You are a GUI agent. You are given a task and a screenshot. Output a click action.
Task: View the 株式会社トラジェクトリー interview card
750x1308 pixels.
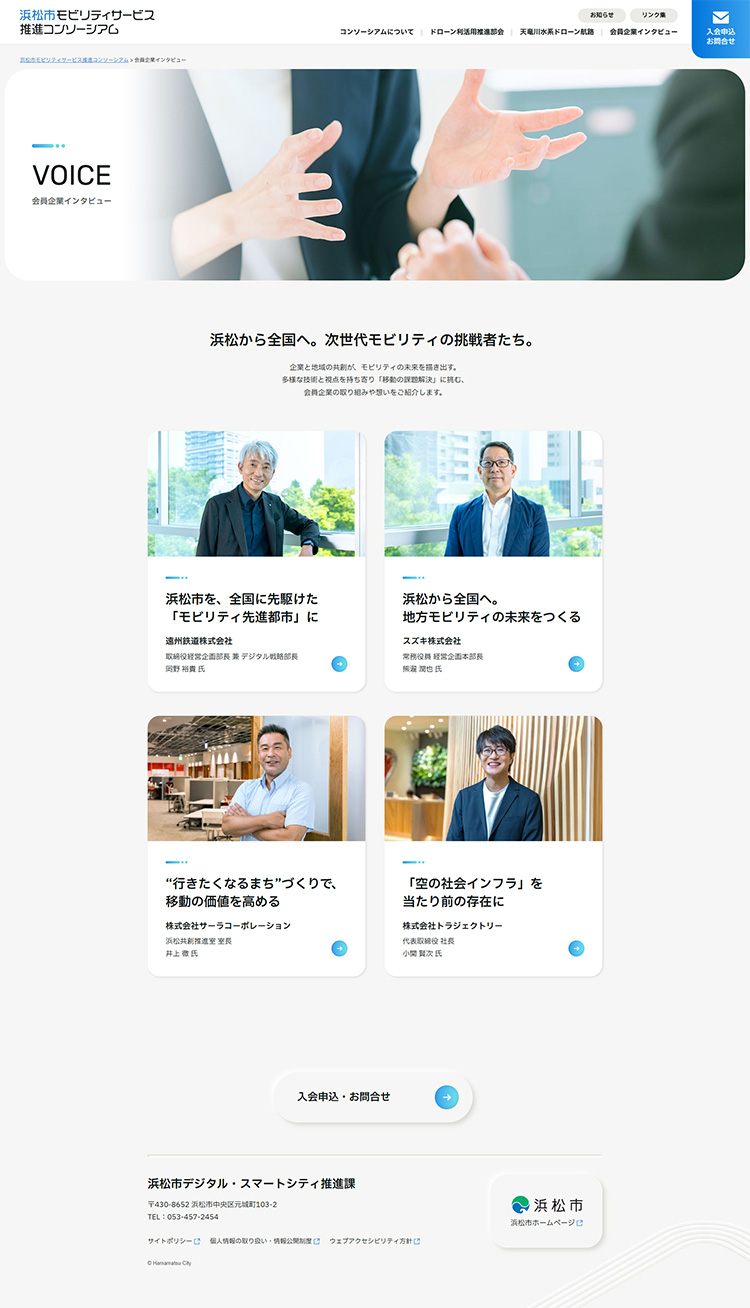pos(493,845)
